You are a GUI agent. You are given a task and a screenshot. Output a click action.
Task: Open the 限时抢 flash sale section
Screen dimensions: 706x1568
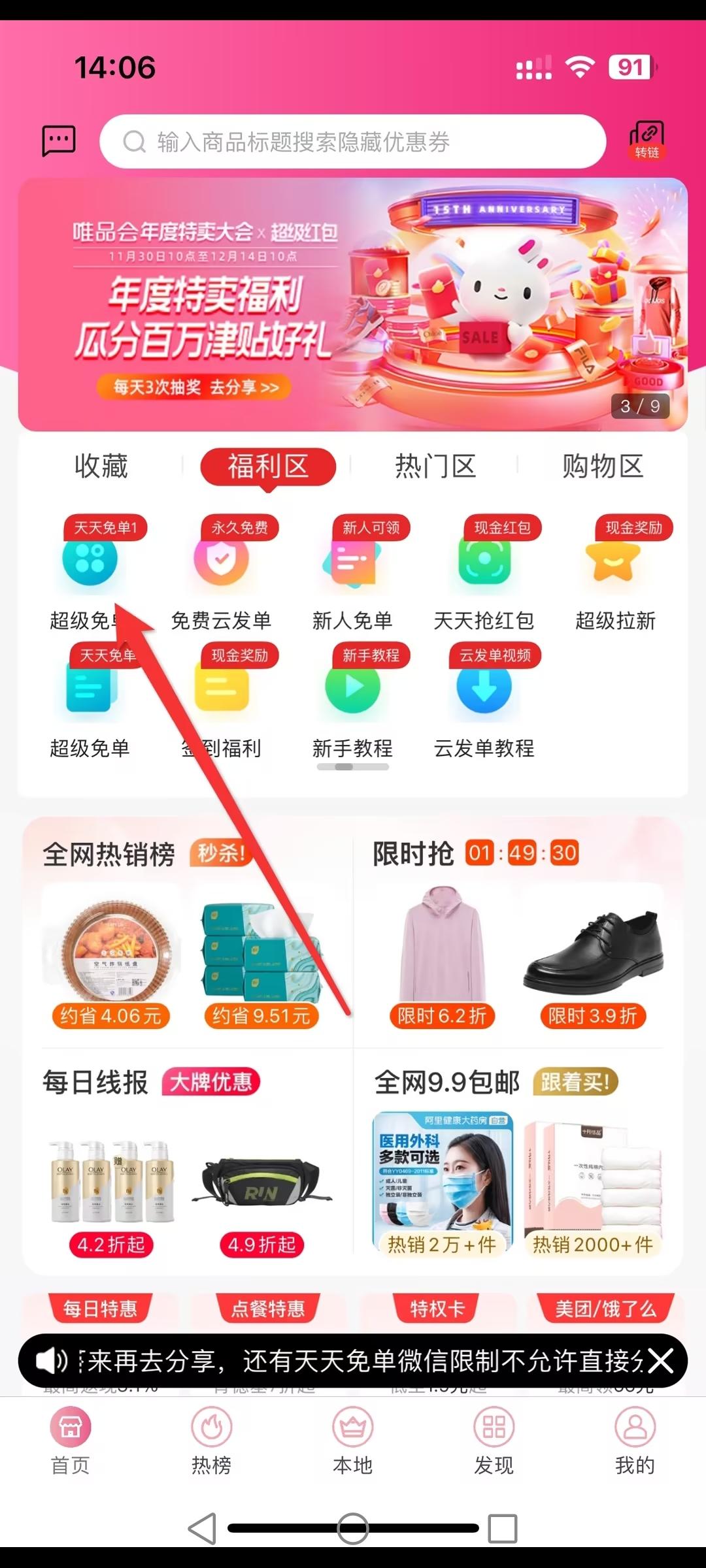pyautogui.click(x=413, y=853)
